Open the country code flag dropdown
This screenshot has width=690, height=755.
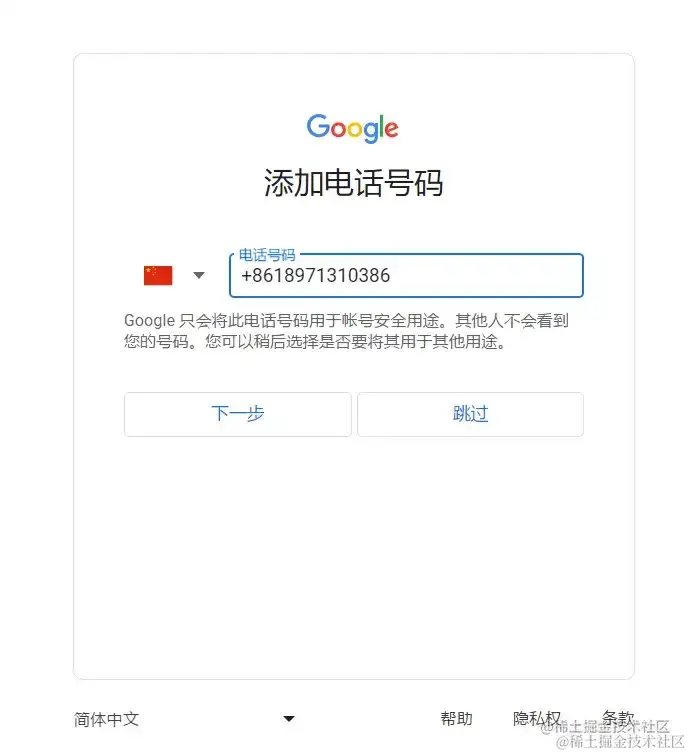[x=175, y=275]
